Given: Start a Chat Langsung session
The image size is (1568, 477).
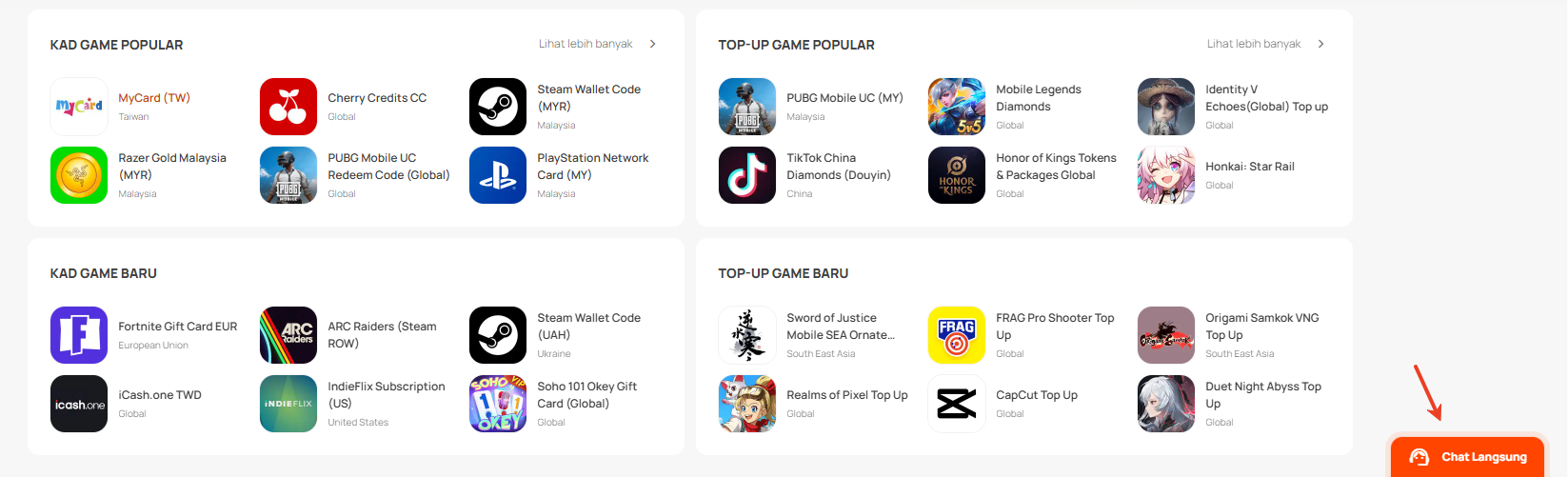Looking at the screenshot, I should pyautogui.click(x=1468, y=457).
